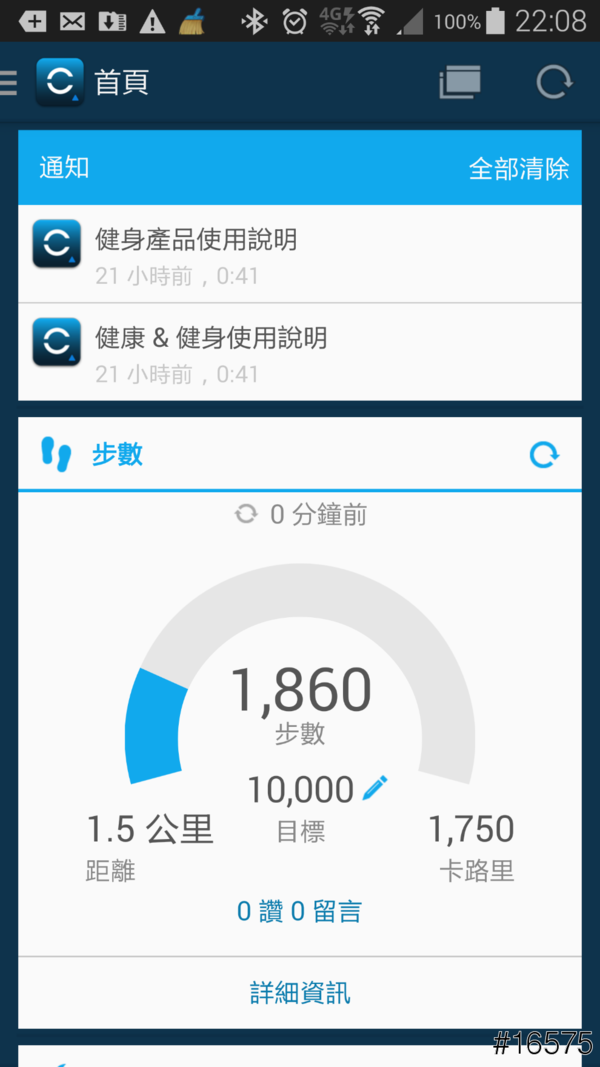Sync data with top refresh icon
Screen dimensions: 600x1067
click(554, 82)
